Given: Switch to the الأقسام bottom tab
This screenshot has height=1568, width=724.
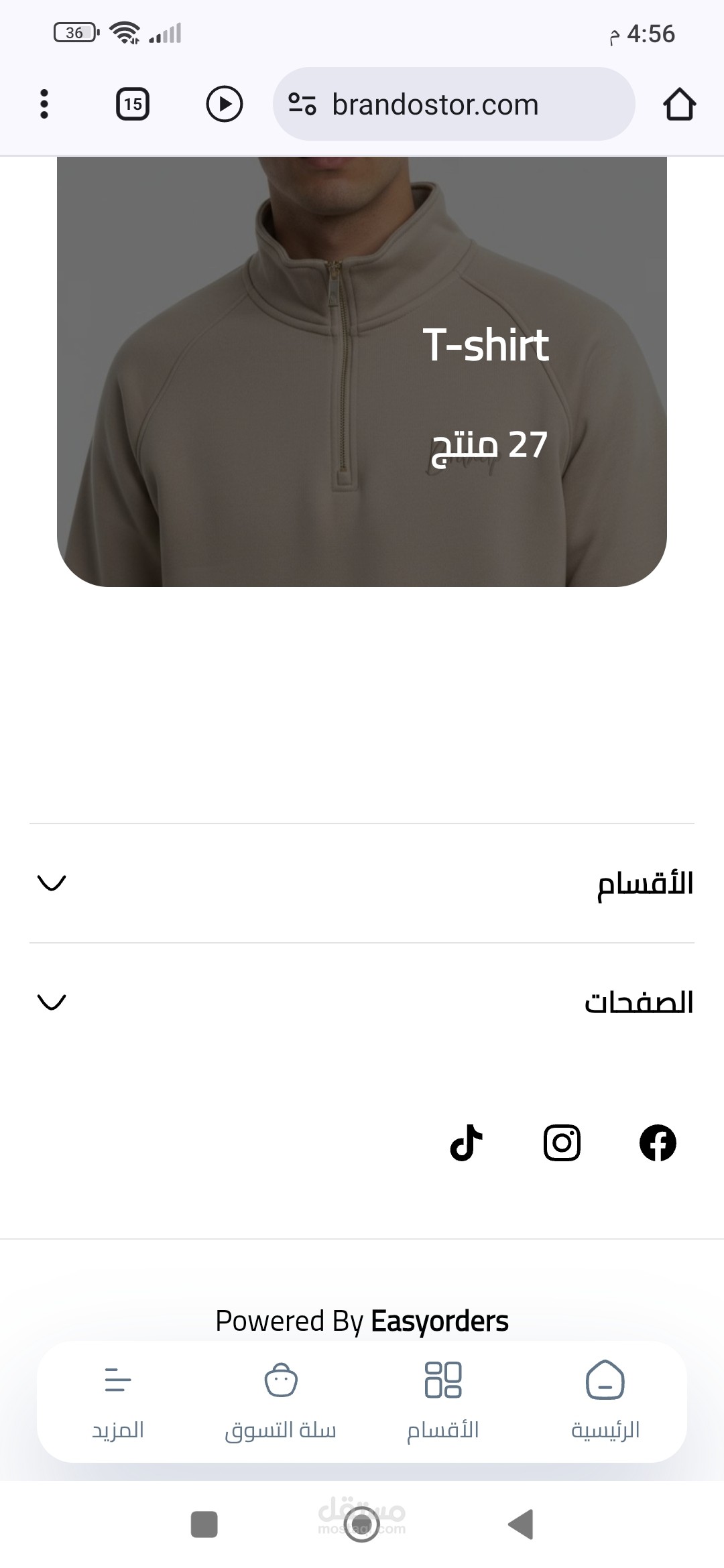Looking at the screenshot, I should coord(443,1400).
